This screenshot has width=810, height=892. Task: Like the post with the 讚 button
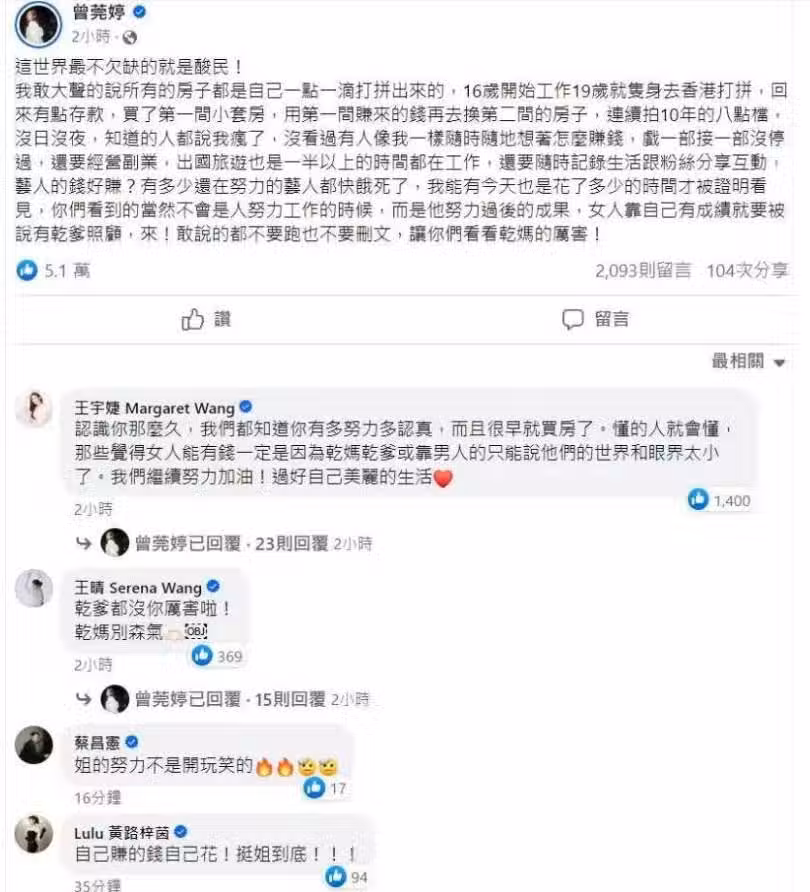coord(205,320)
